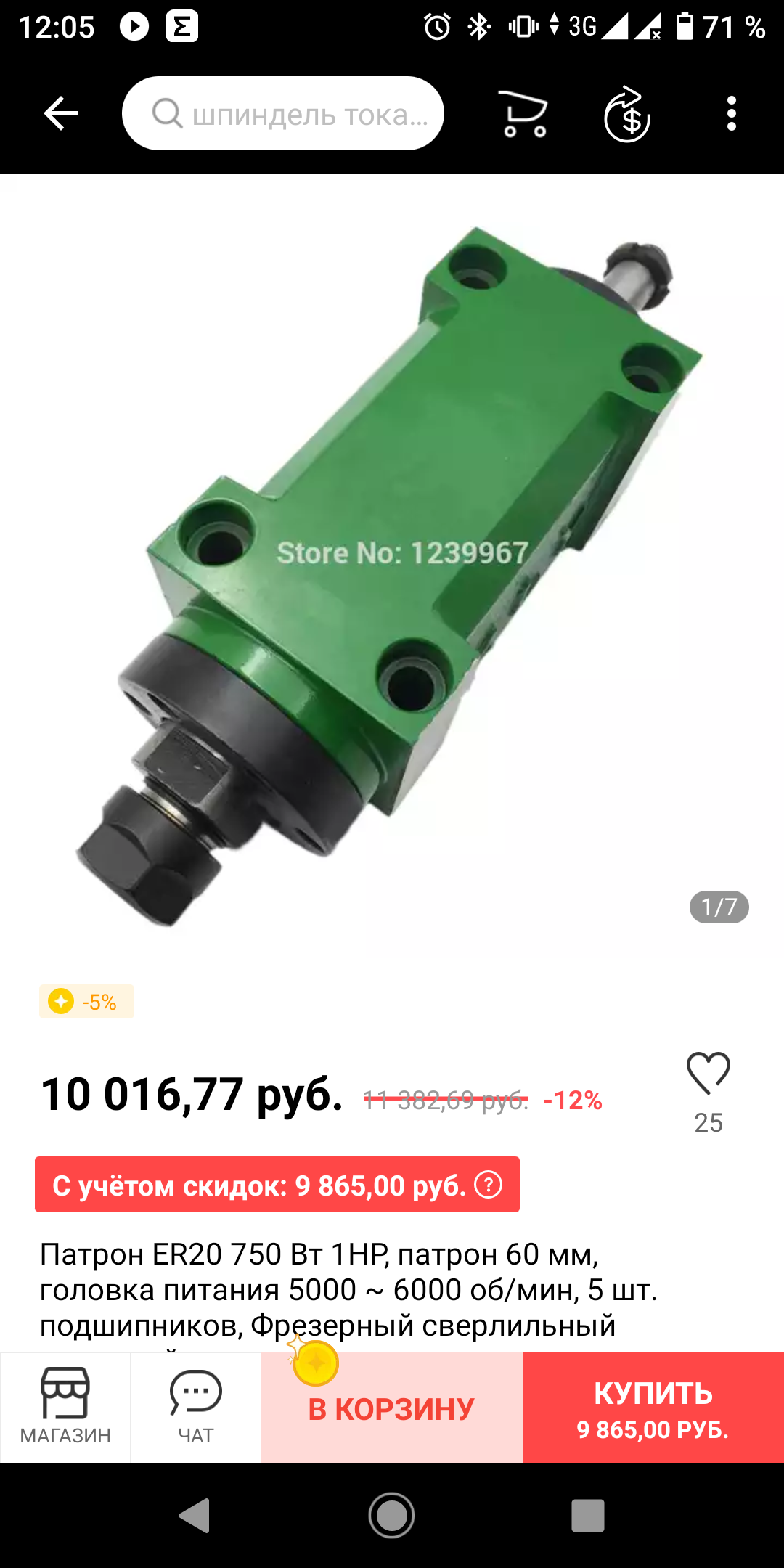This screenshot has height=1568, width=784.
Task: Open the shopping cart icon
Action: pos(524,114)
